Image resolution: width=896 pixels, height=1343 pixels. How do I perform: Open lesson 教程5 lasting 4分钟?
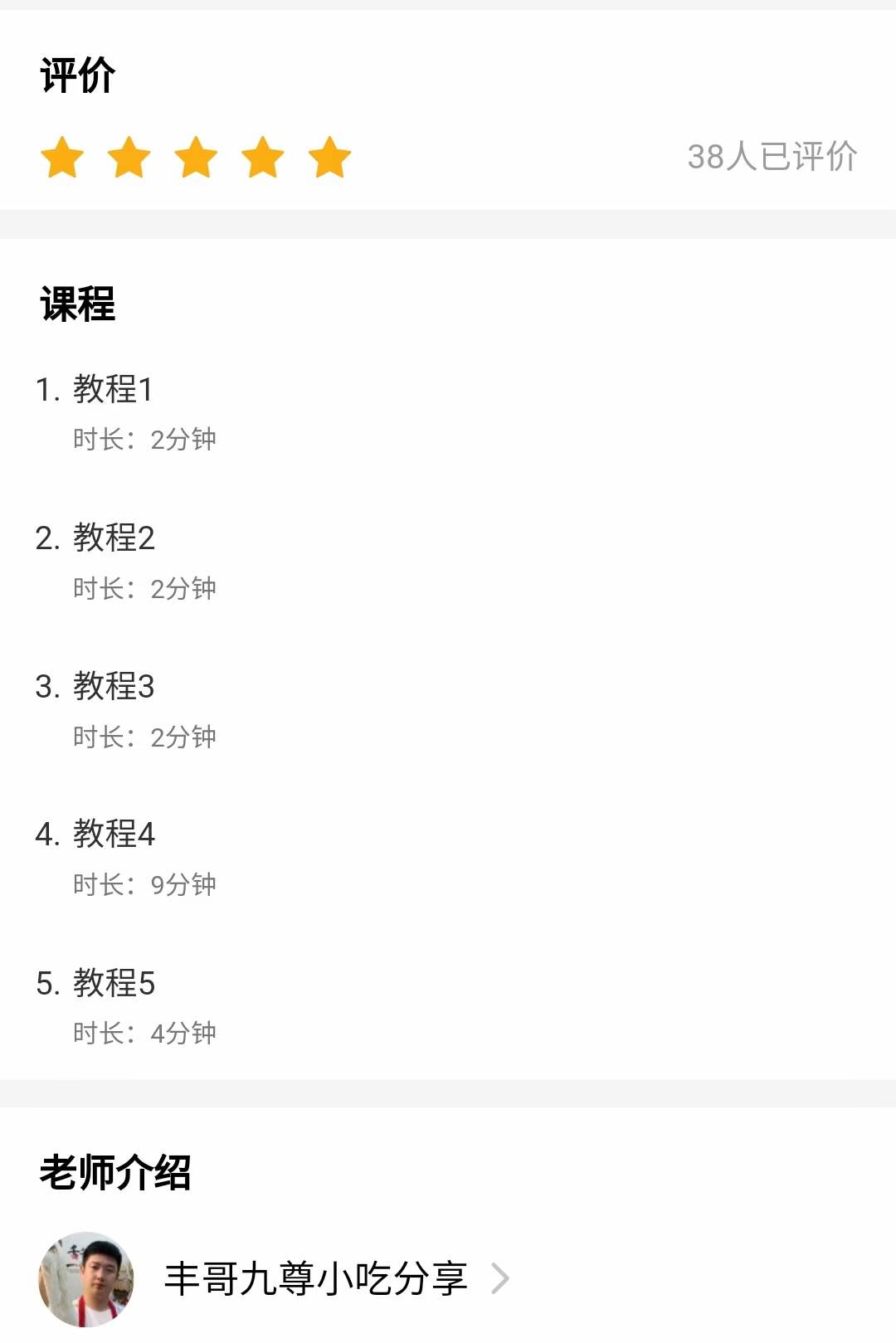pyautogui.click(x=112, y=985)
